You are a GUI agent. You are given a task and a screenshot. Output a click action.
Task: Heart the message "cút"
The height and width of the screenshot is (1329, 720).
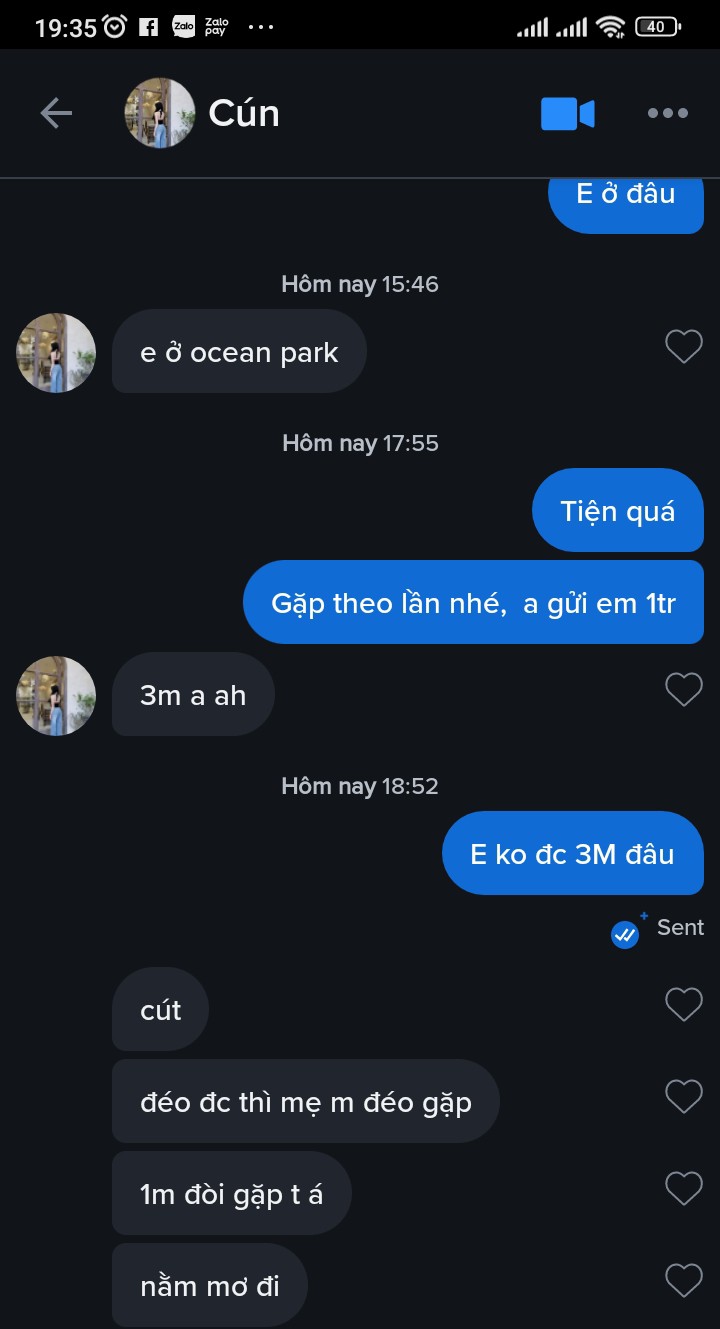coord(684,1005)
